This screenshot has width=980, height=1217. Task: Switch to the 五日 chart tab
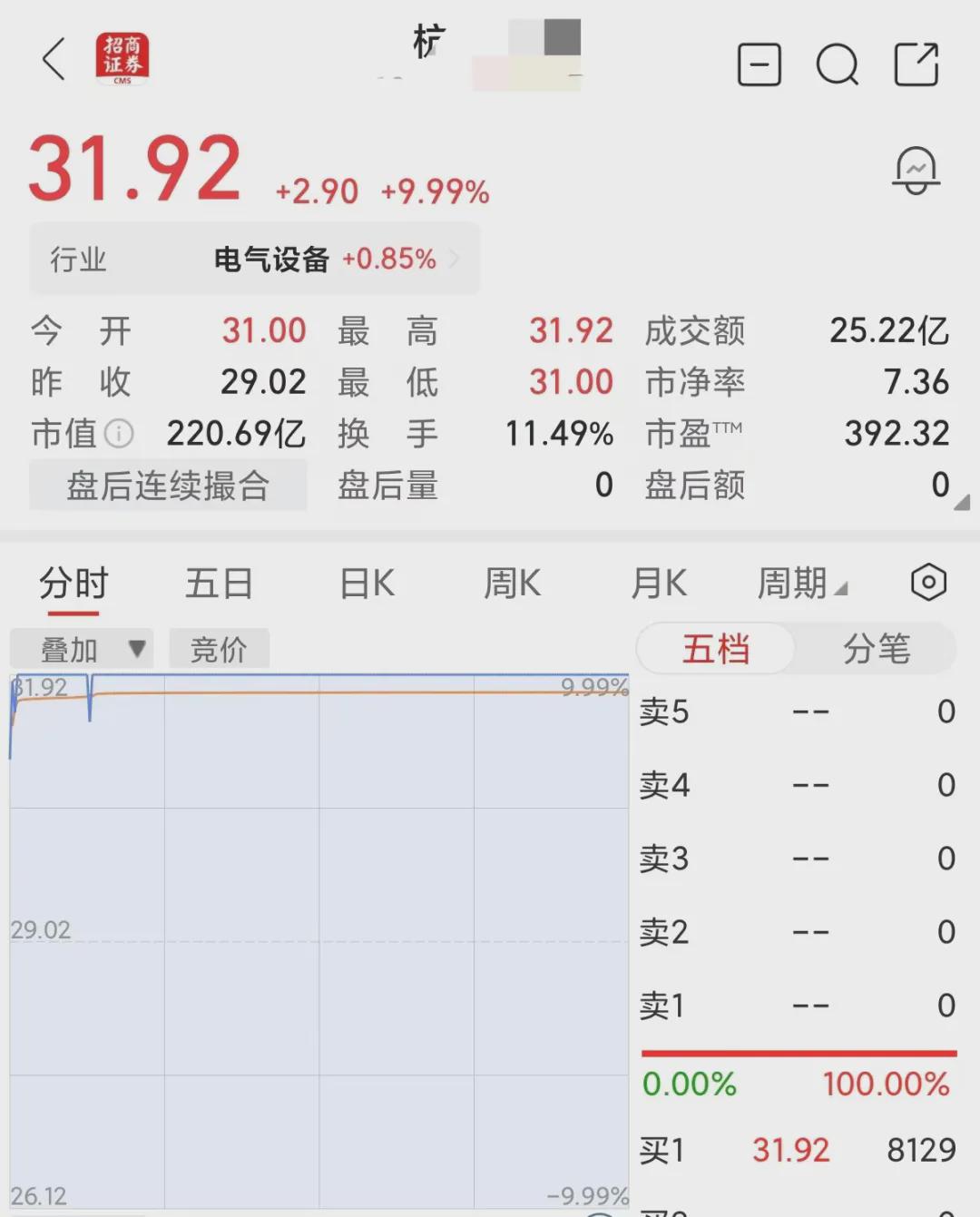(x=219, y=583)
